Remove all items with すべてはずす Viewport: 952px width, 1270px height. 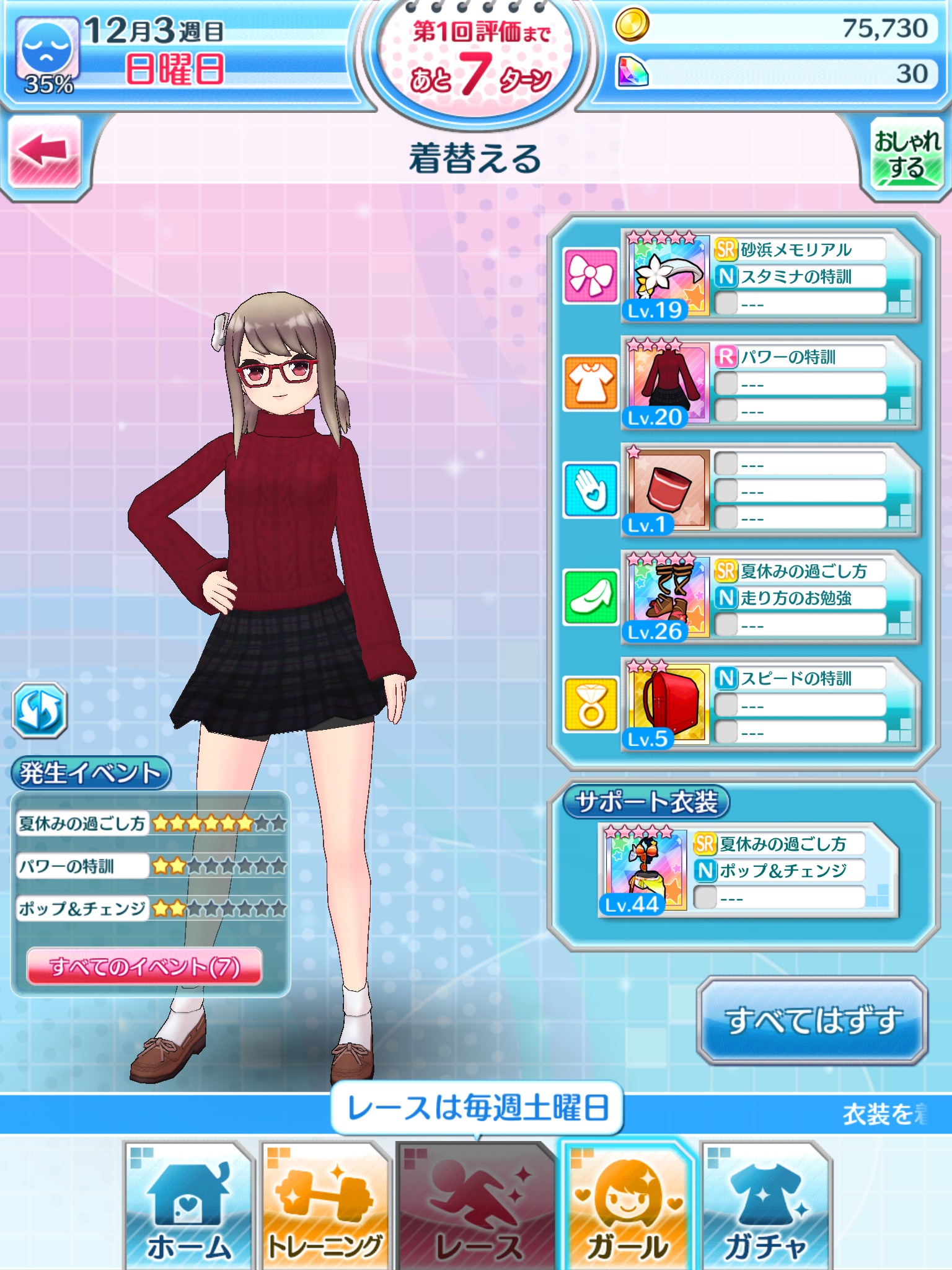tap(812, 1020)
